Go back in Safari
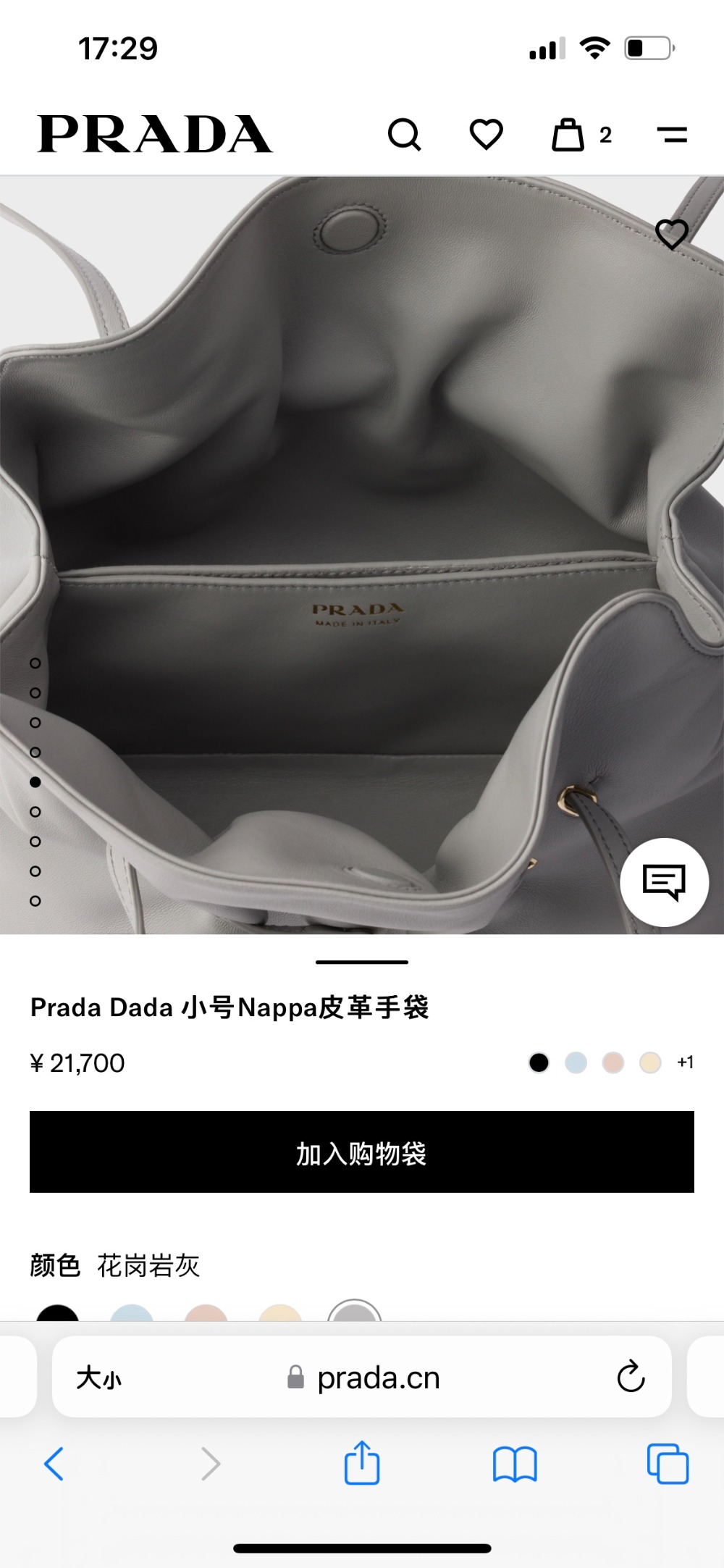Screen dimensions: 724x1568 [54, 1464]
